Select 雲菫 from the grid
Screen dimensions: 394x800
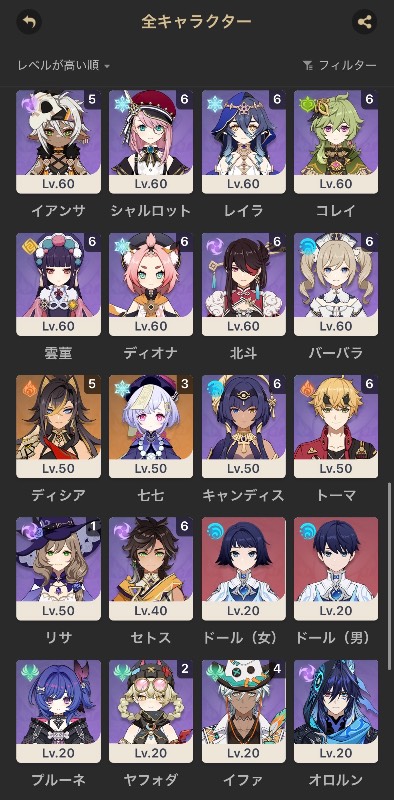click(59, 284)
